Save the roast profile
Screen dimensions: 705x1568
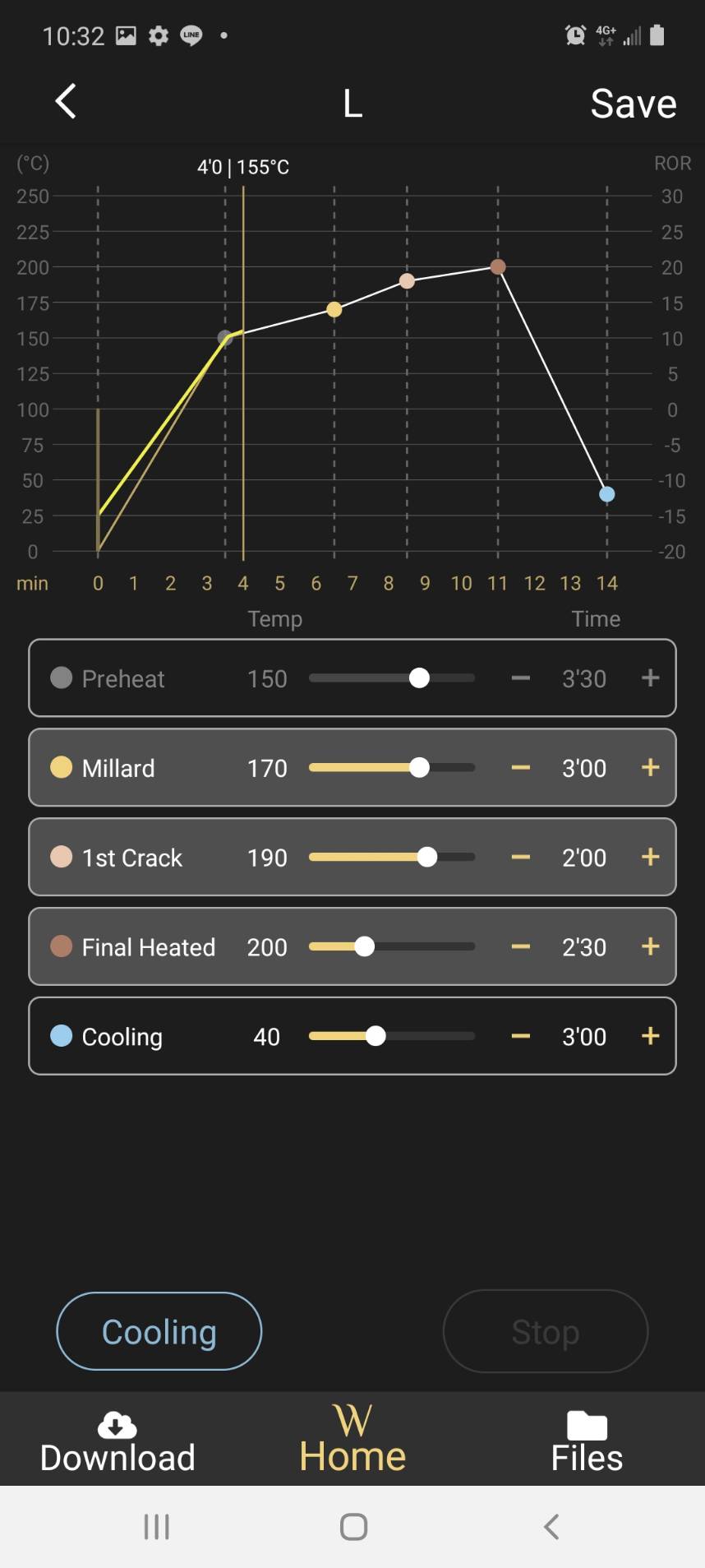634,104
